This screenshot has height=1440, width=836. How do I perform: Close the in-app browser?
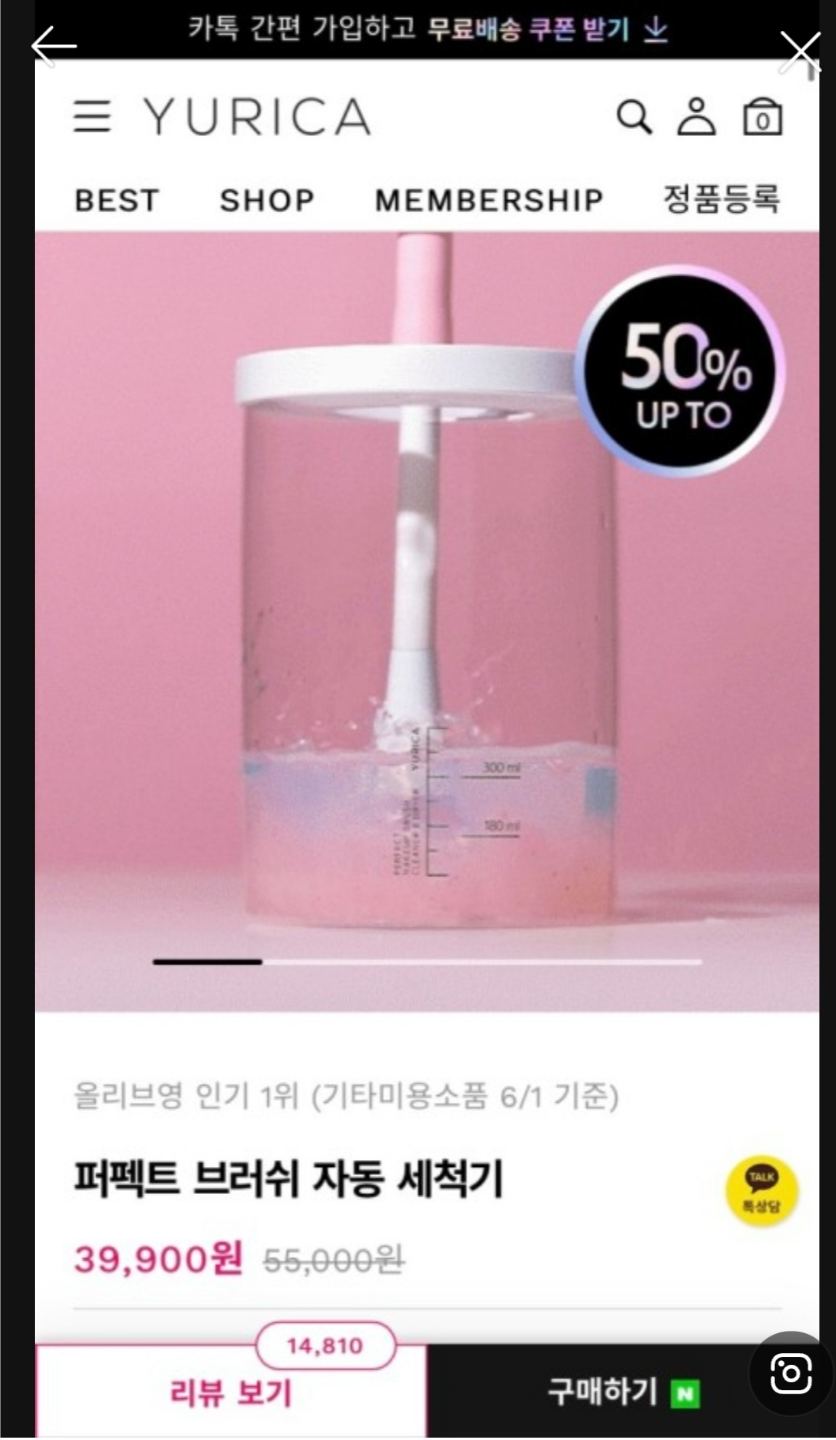(x=799, y=52)
